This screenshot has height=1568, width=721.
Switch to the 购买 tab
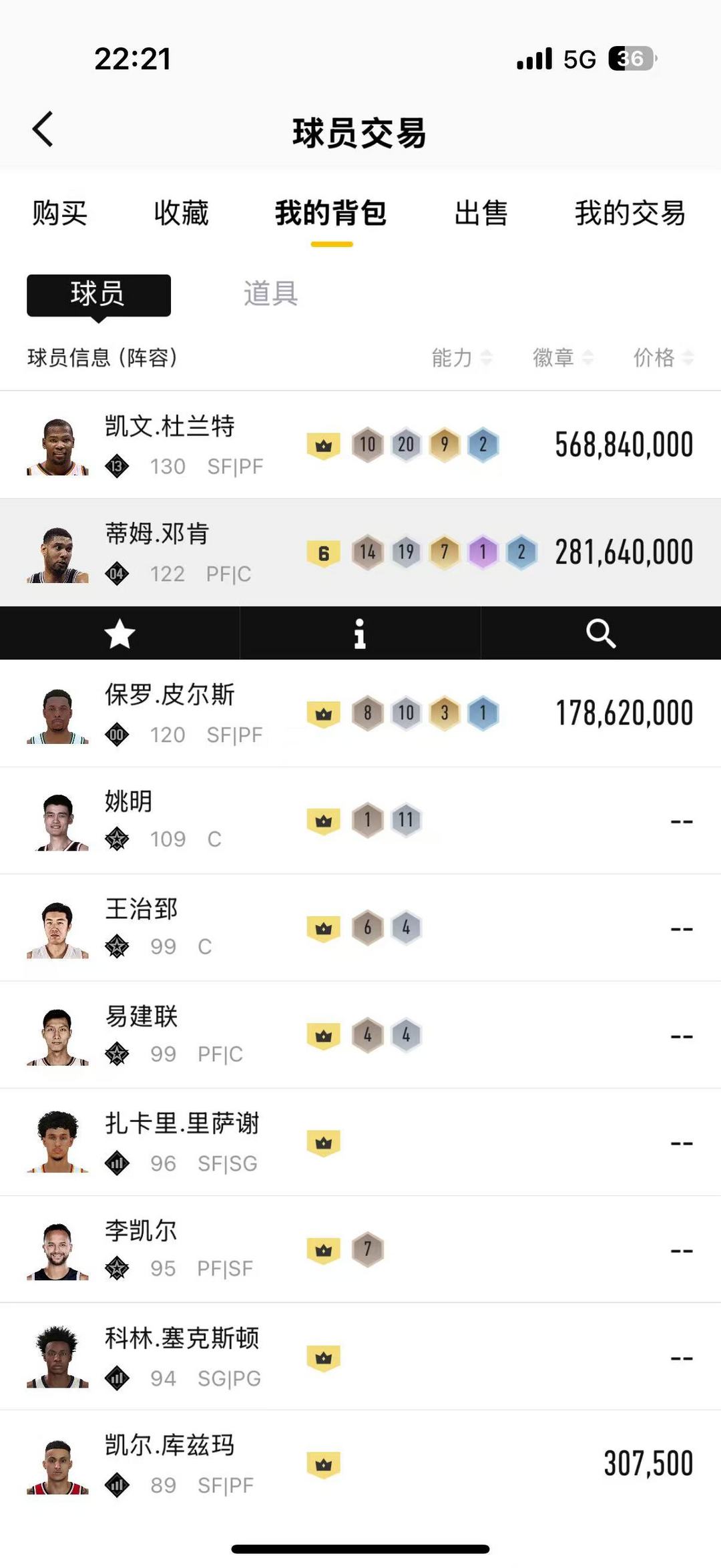coord(60,214)
